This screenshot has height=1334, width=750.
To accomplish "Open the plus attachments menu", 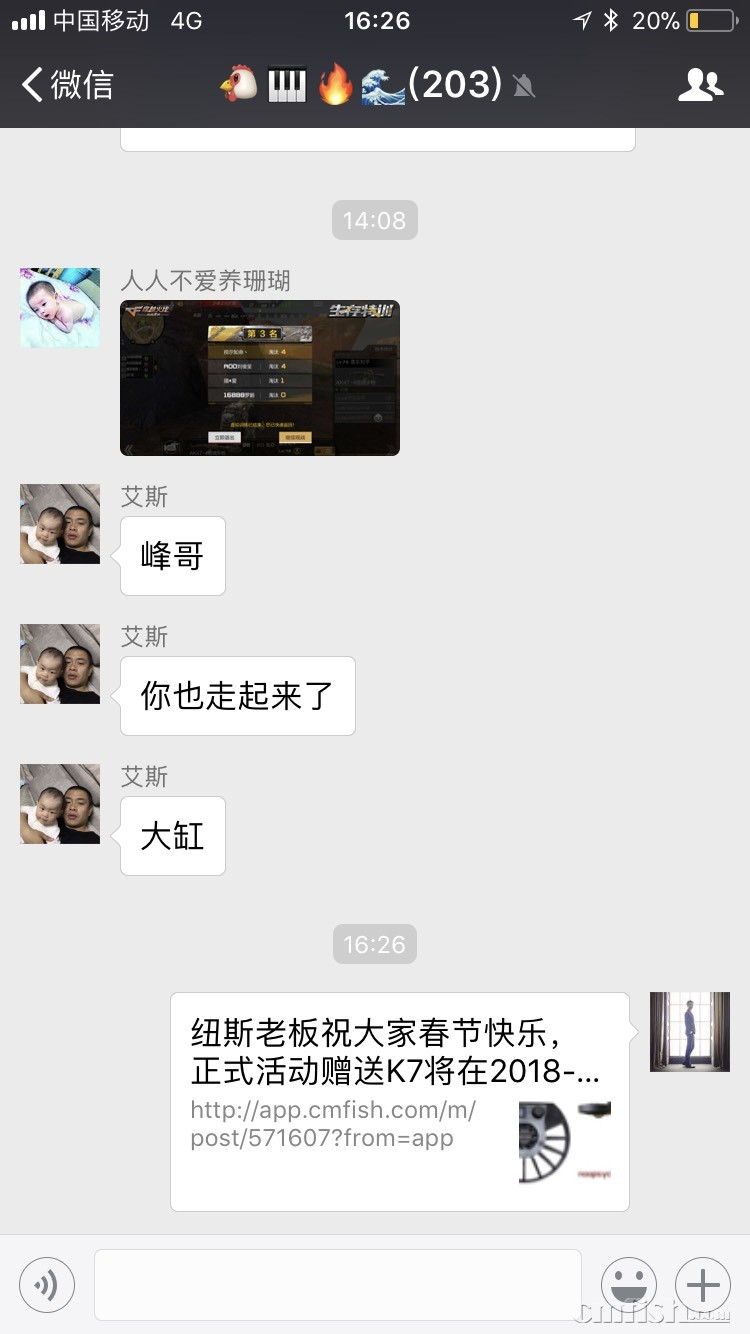I will pos(702,1284).
